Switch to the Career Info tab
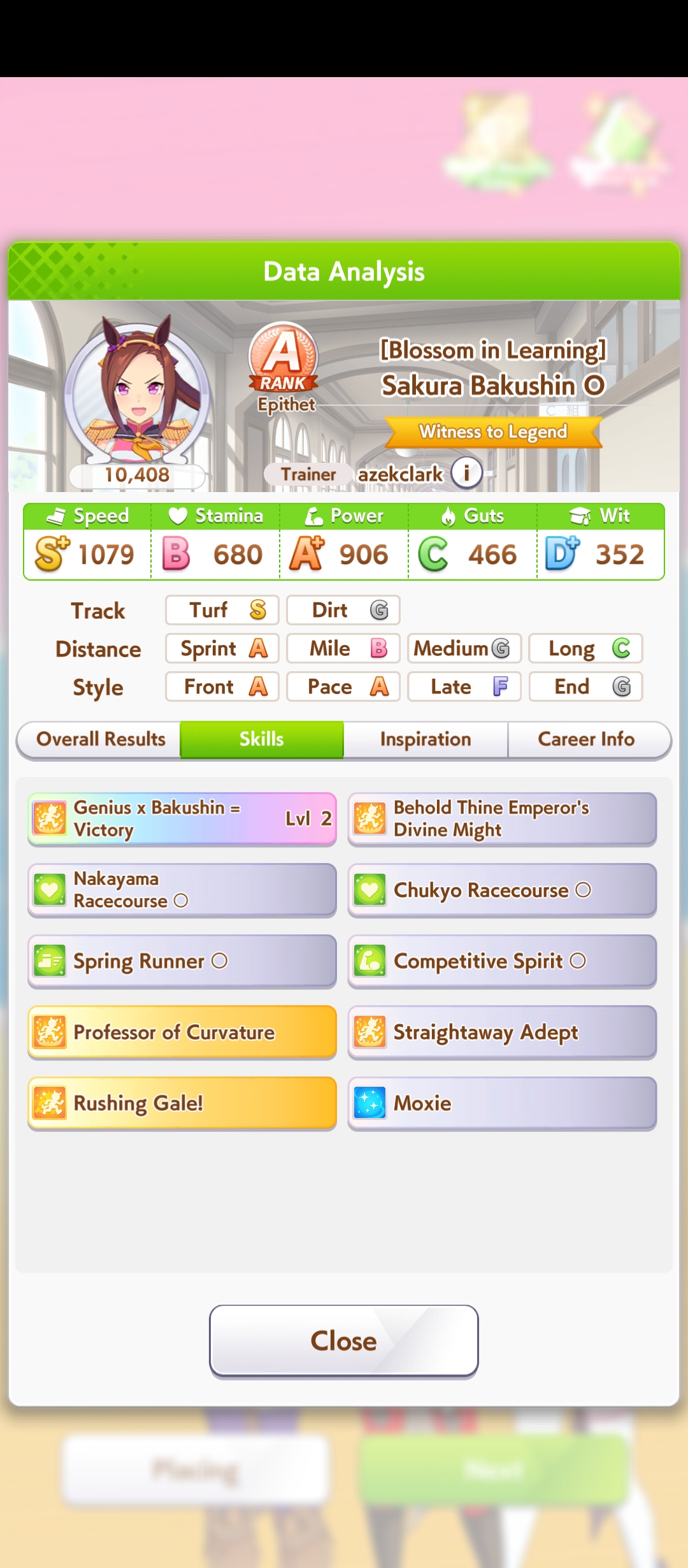Viewport: 688px width, 1568px height. pos(587,739)
